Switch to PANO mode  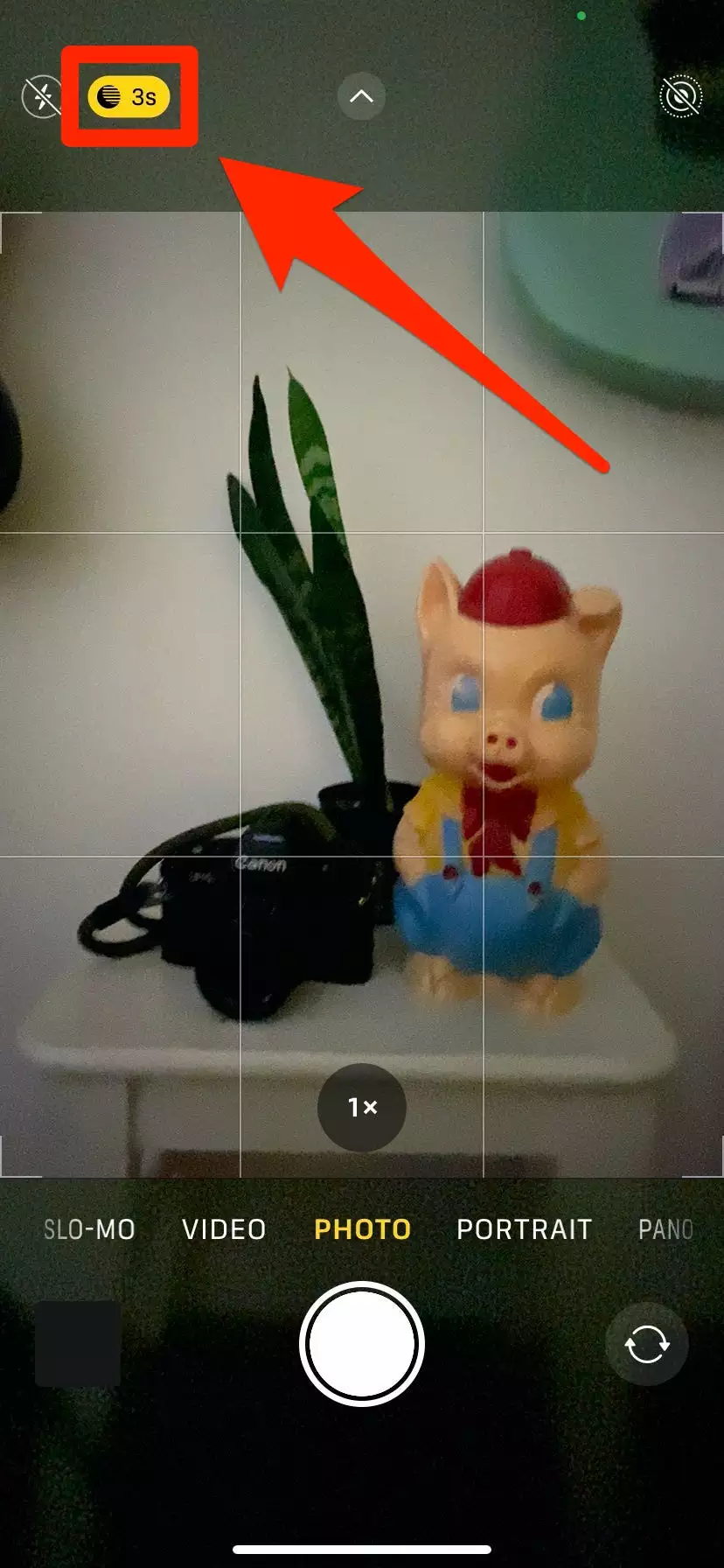click(x=666, y=1229)
